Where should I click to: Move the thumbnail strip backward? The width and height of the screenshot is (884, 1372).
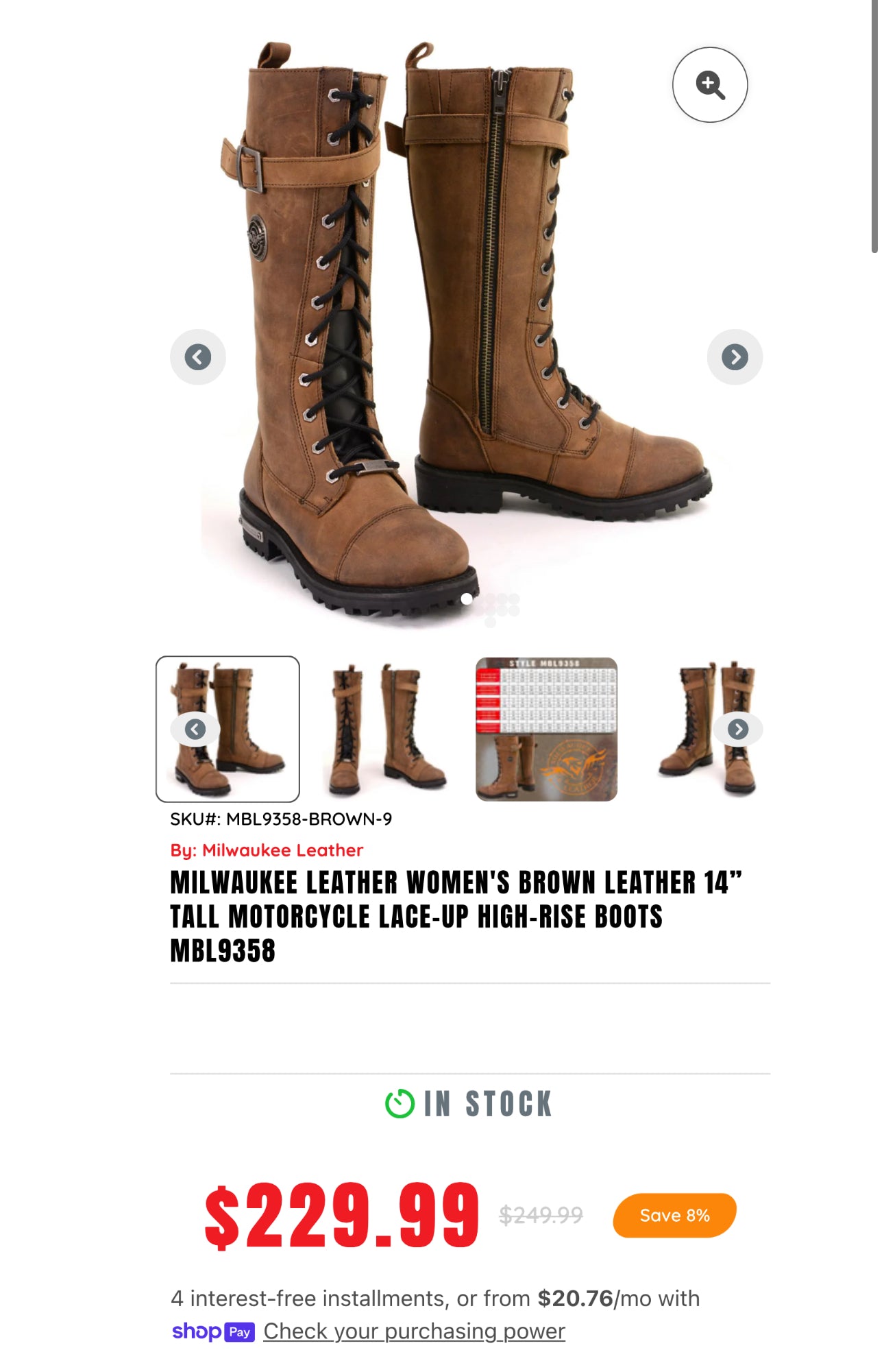(x=195, y=729)
